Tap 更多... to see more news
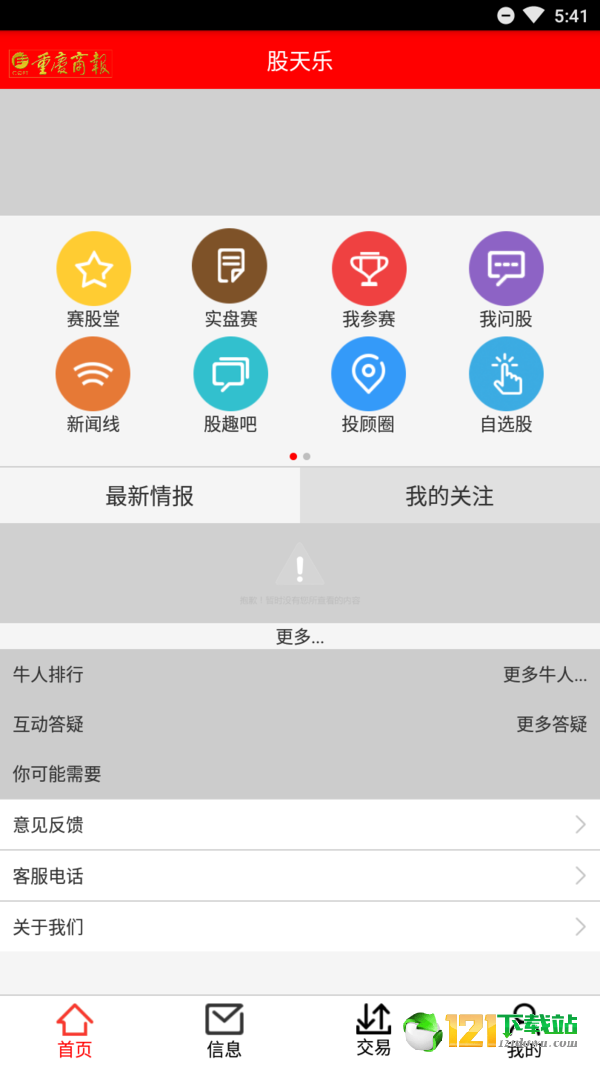The image size is (600, 1067). click(300, 636)
